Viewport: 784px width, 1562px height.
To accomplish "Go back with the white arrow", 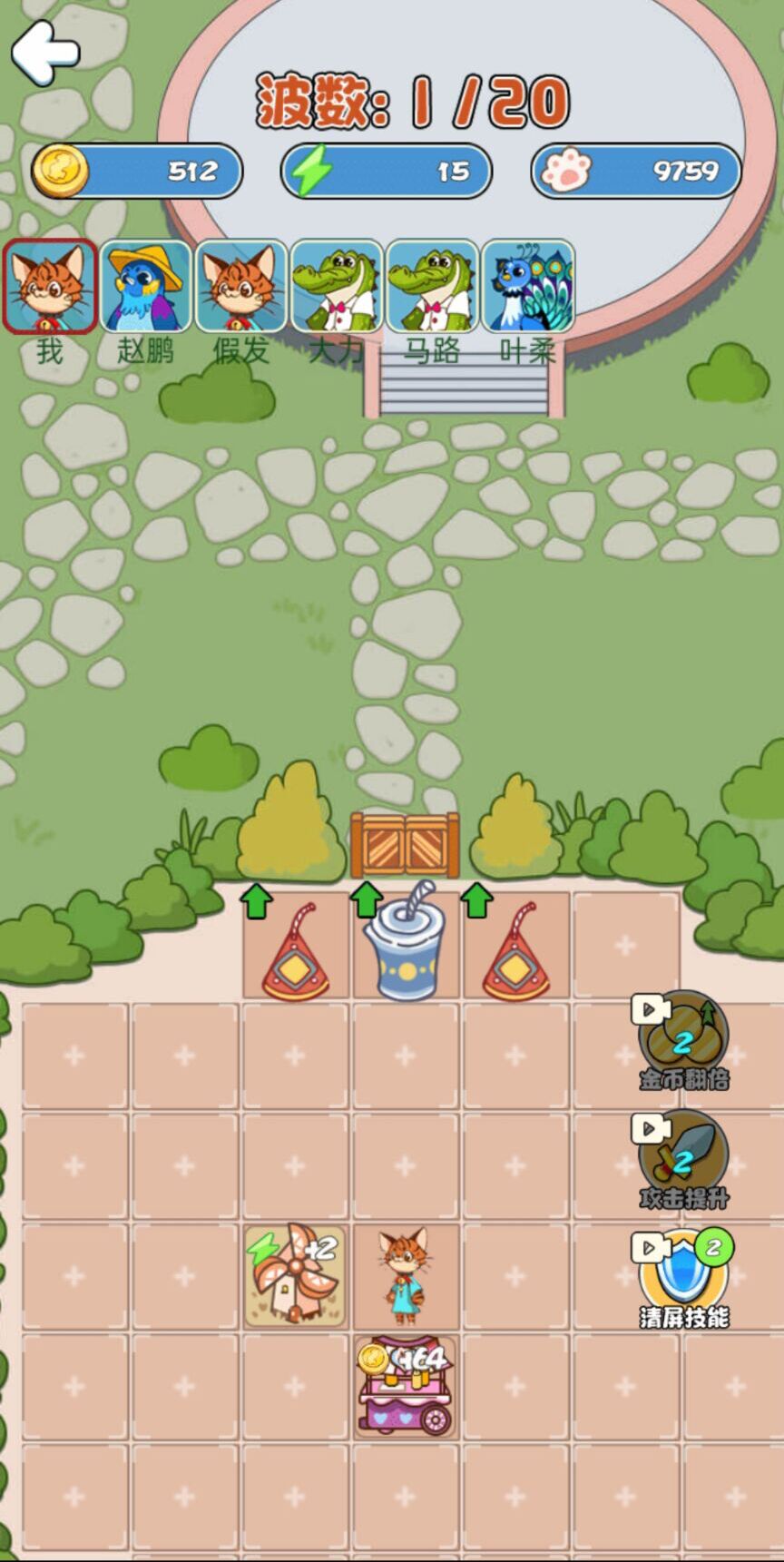I will (x=45, y=52).
